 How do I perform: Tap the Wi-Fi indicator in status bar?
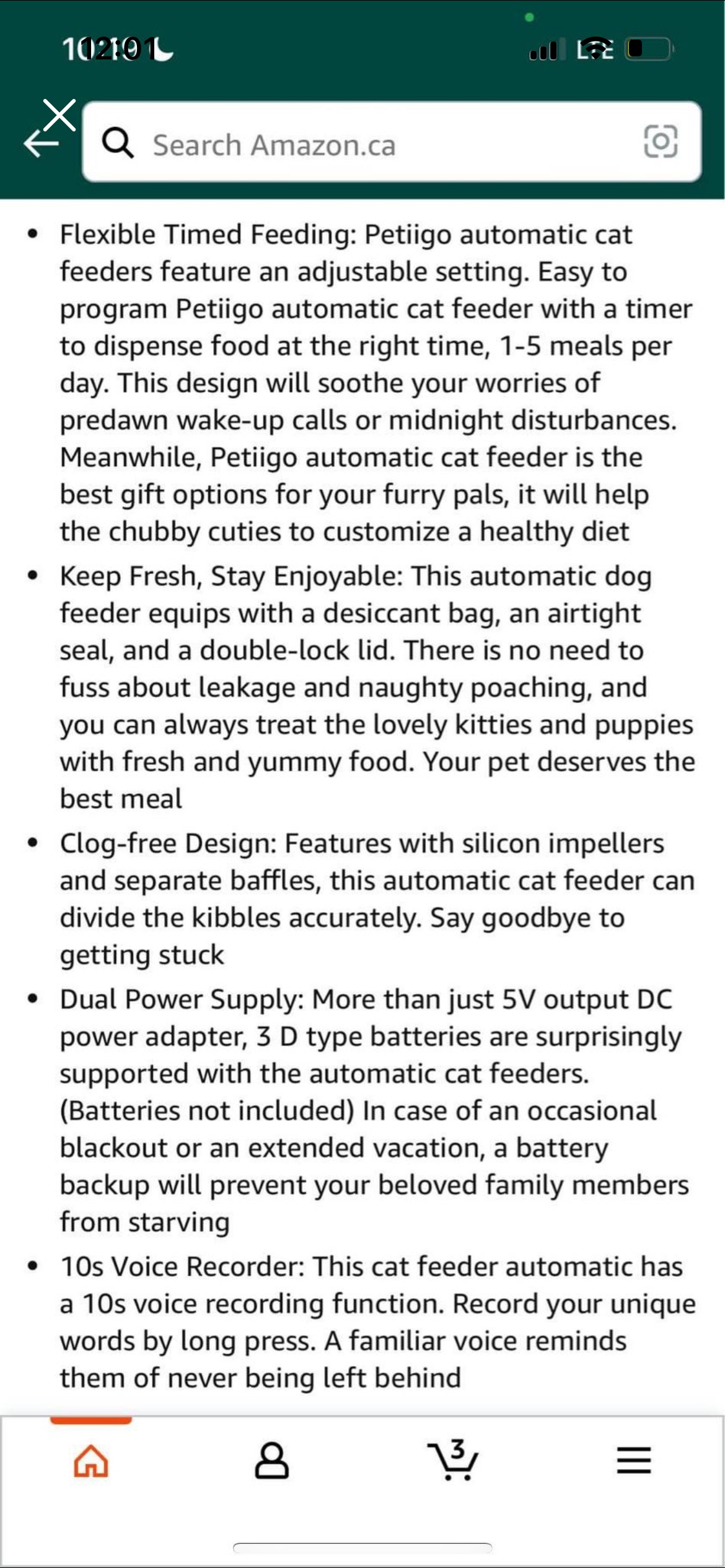click(596, 50)
